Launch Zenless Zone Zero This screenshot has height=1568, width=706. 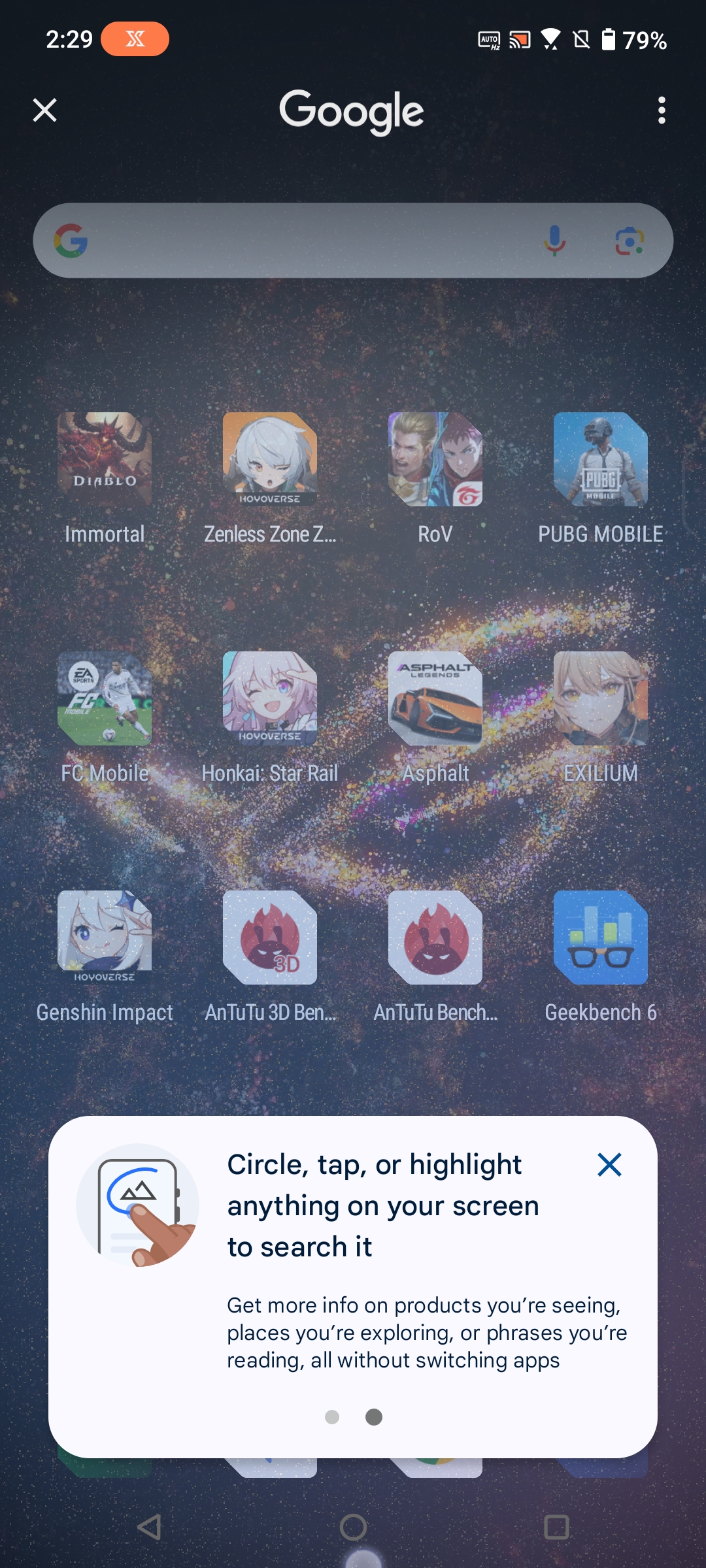(x=270, y=459)
